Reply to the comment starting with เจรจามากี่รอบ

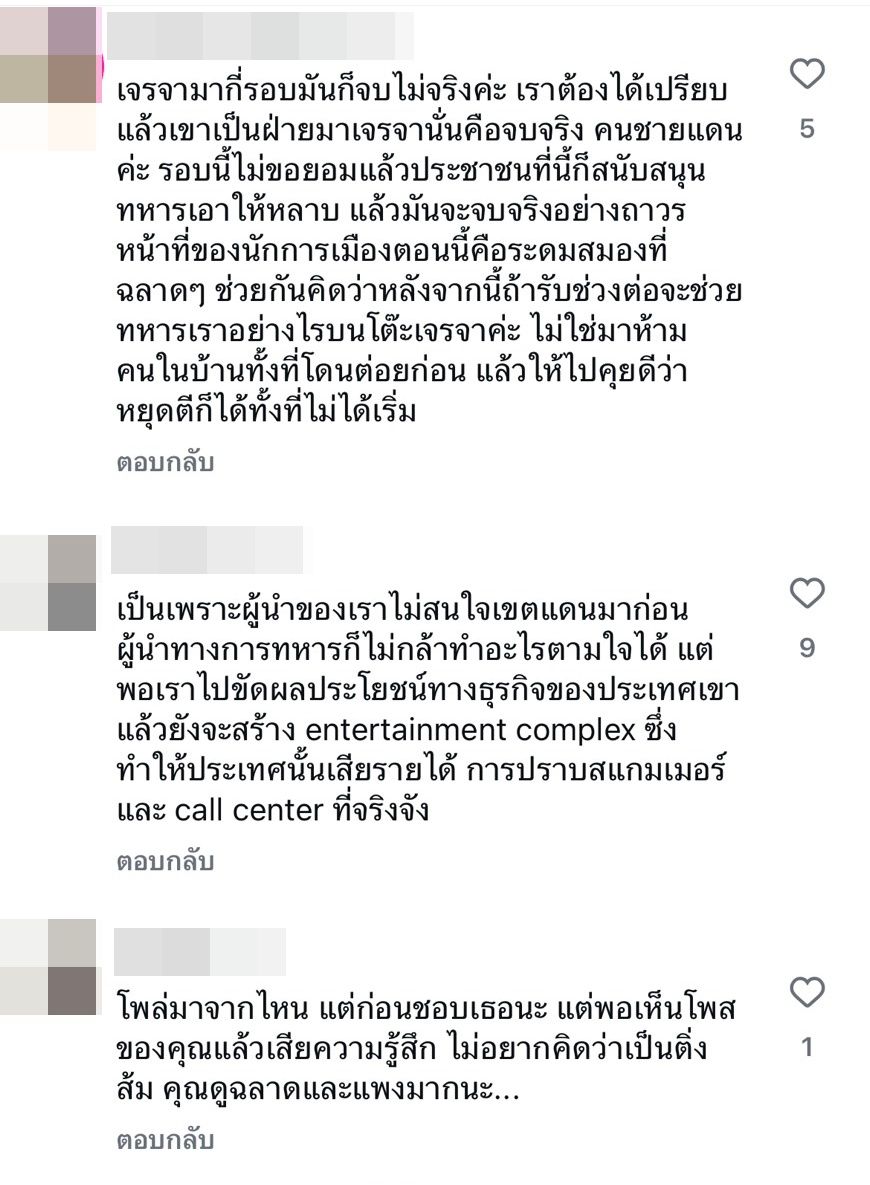click(165, 463)
